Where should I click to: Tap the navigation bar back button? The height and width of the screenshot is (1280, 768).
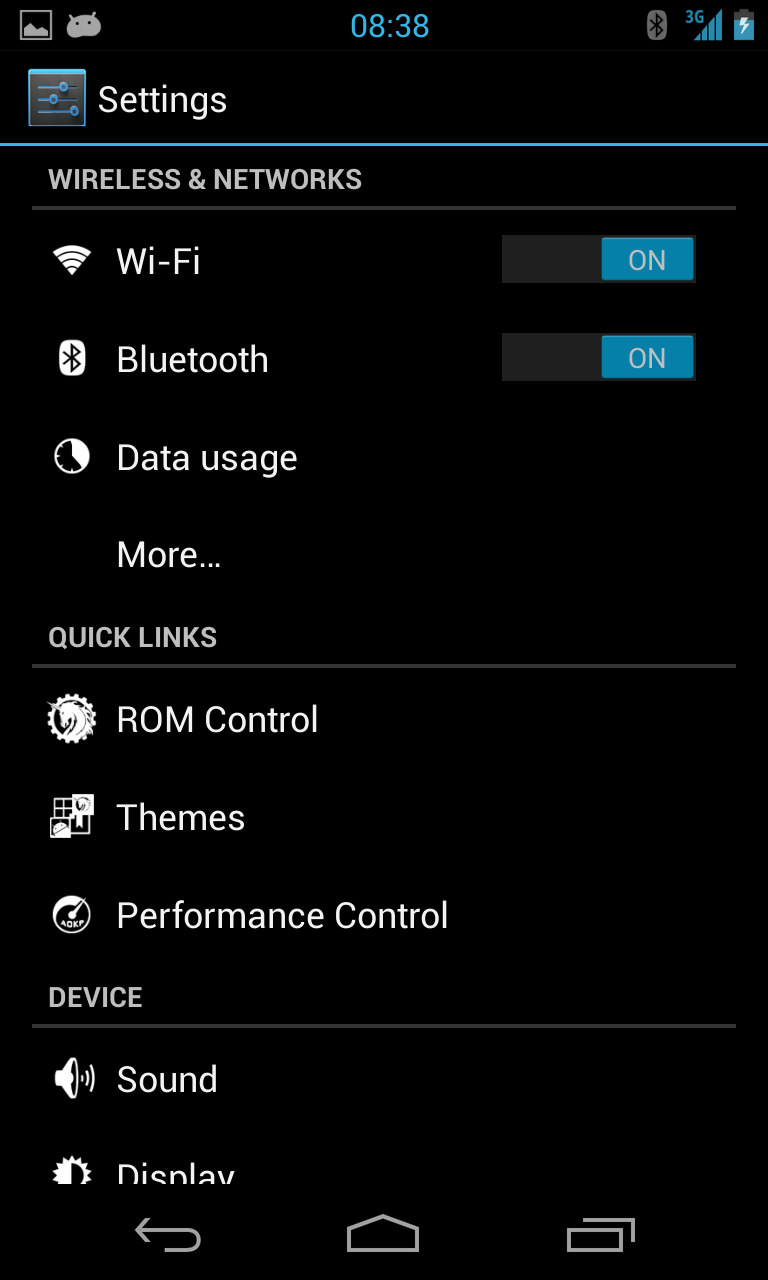(x=168, y=1236)
